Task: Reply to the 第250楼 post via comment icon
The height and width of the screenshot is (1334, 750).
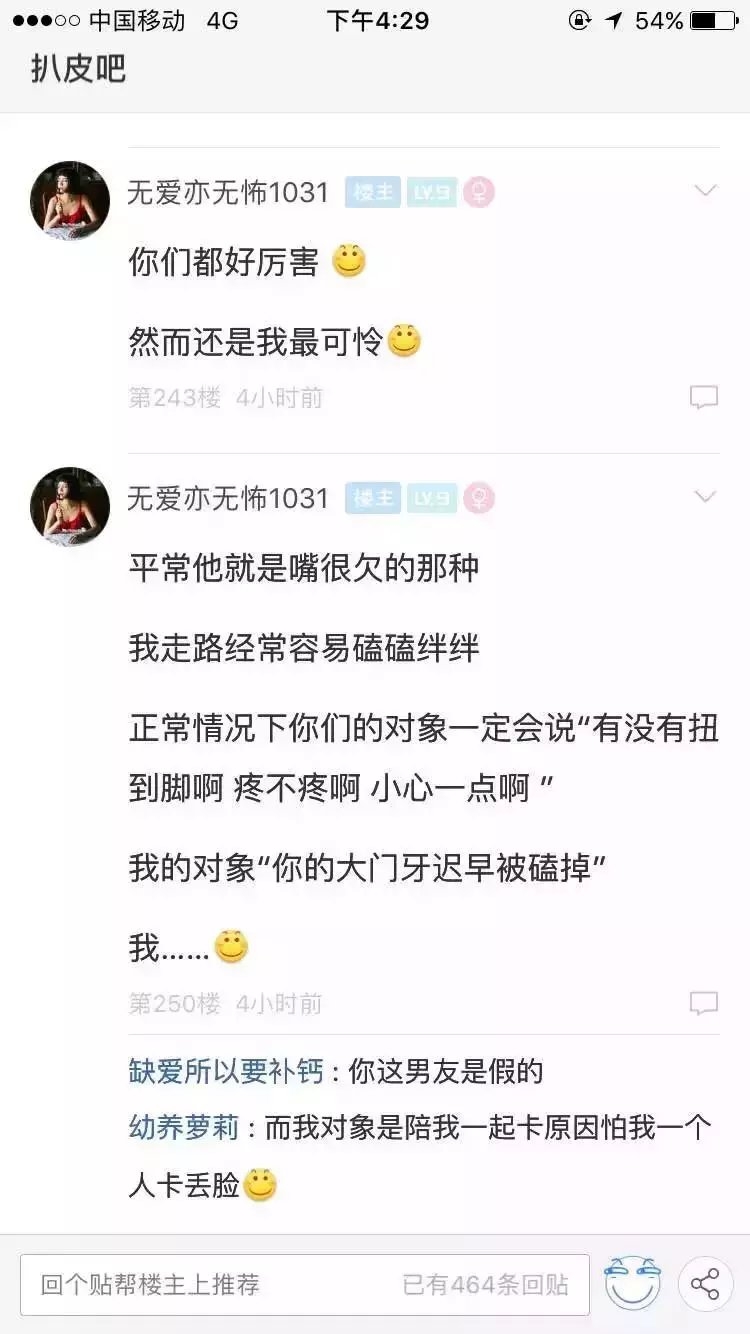Action: pyautogui.click(x=704, y=1003)
